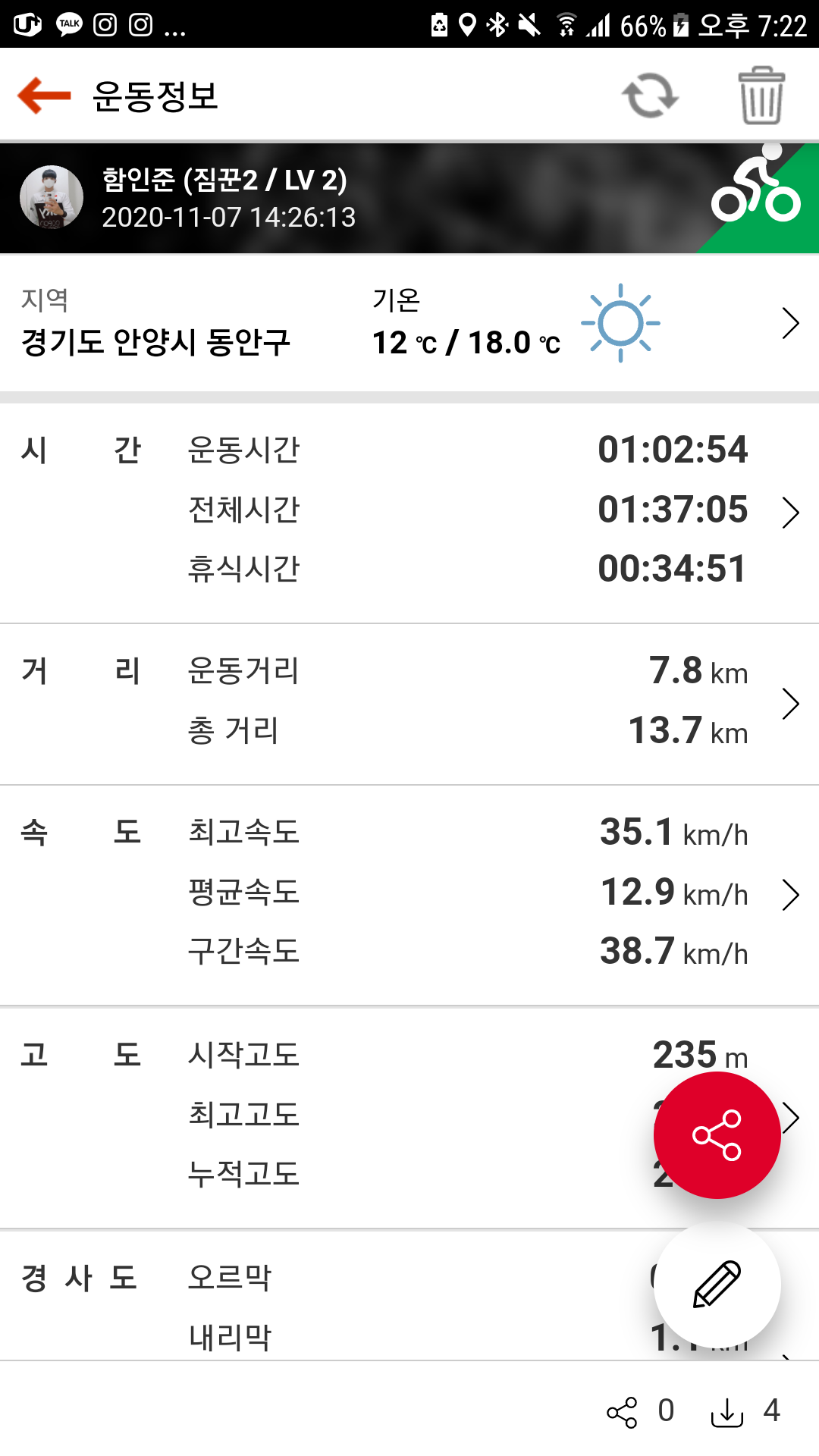The image size is (819, 1456).
Task: Expand the 시간 time details section
Action: (790, 513)
